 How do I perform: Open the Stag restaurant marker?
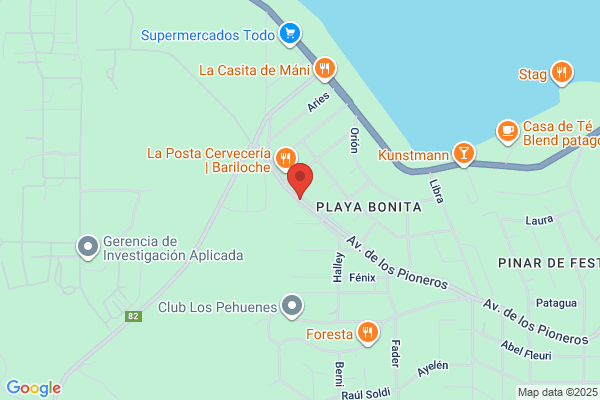click(x=561, y=73)
